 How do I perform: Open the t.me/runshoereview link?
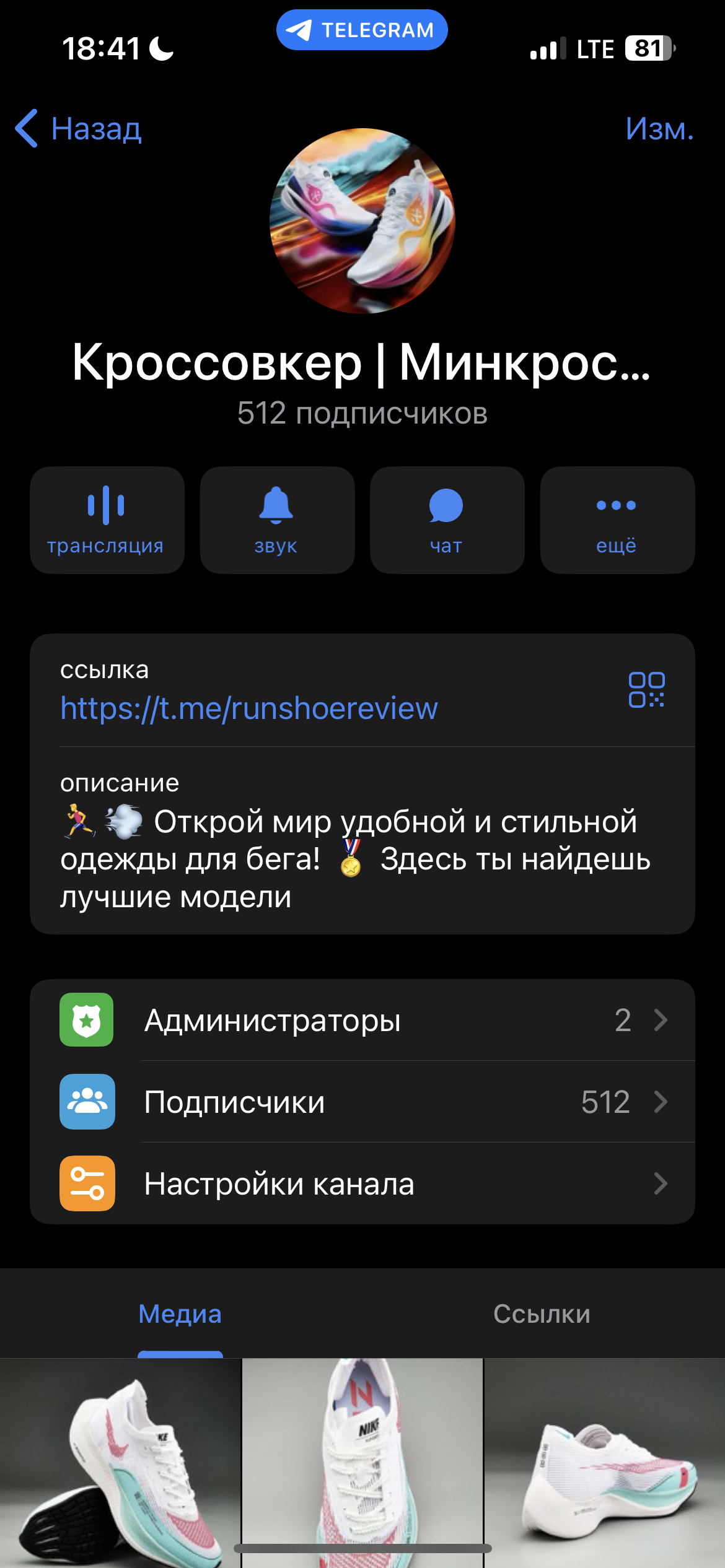[249, 708]
